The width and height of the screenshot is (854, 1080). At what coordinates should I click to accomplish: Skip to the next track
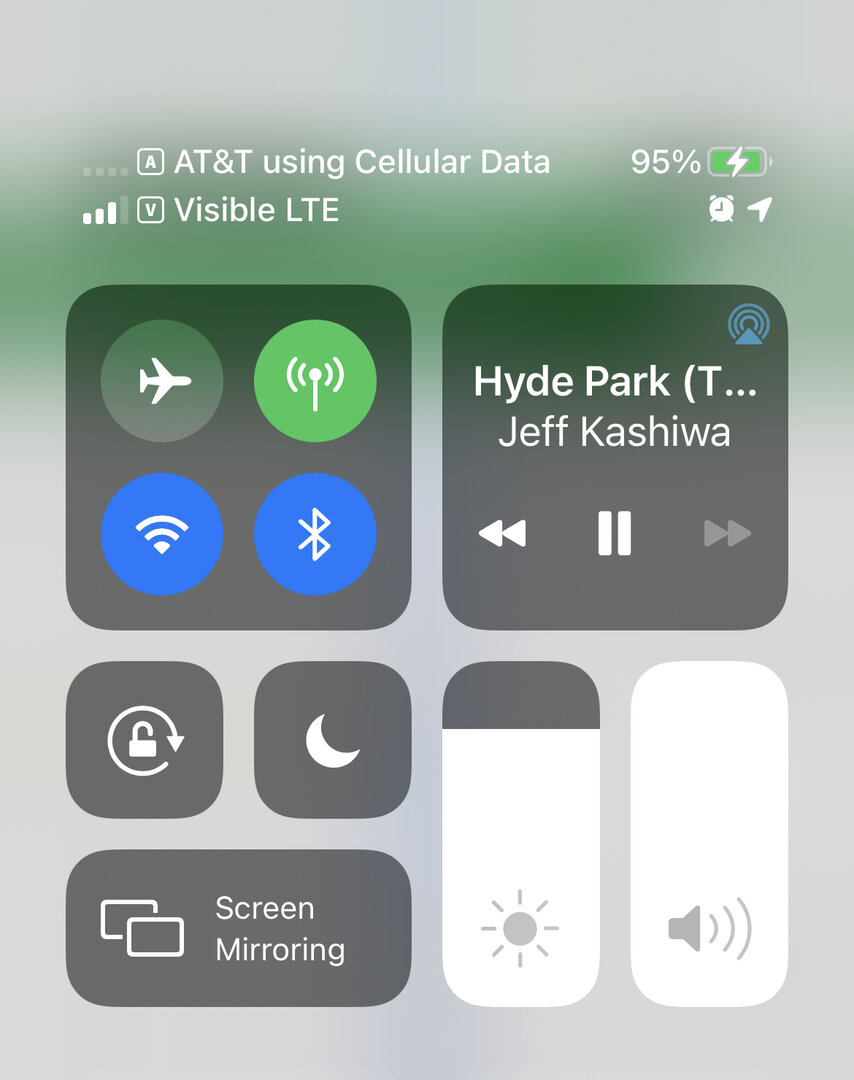[727, 534]
